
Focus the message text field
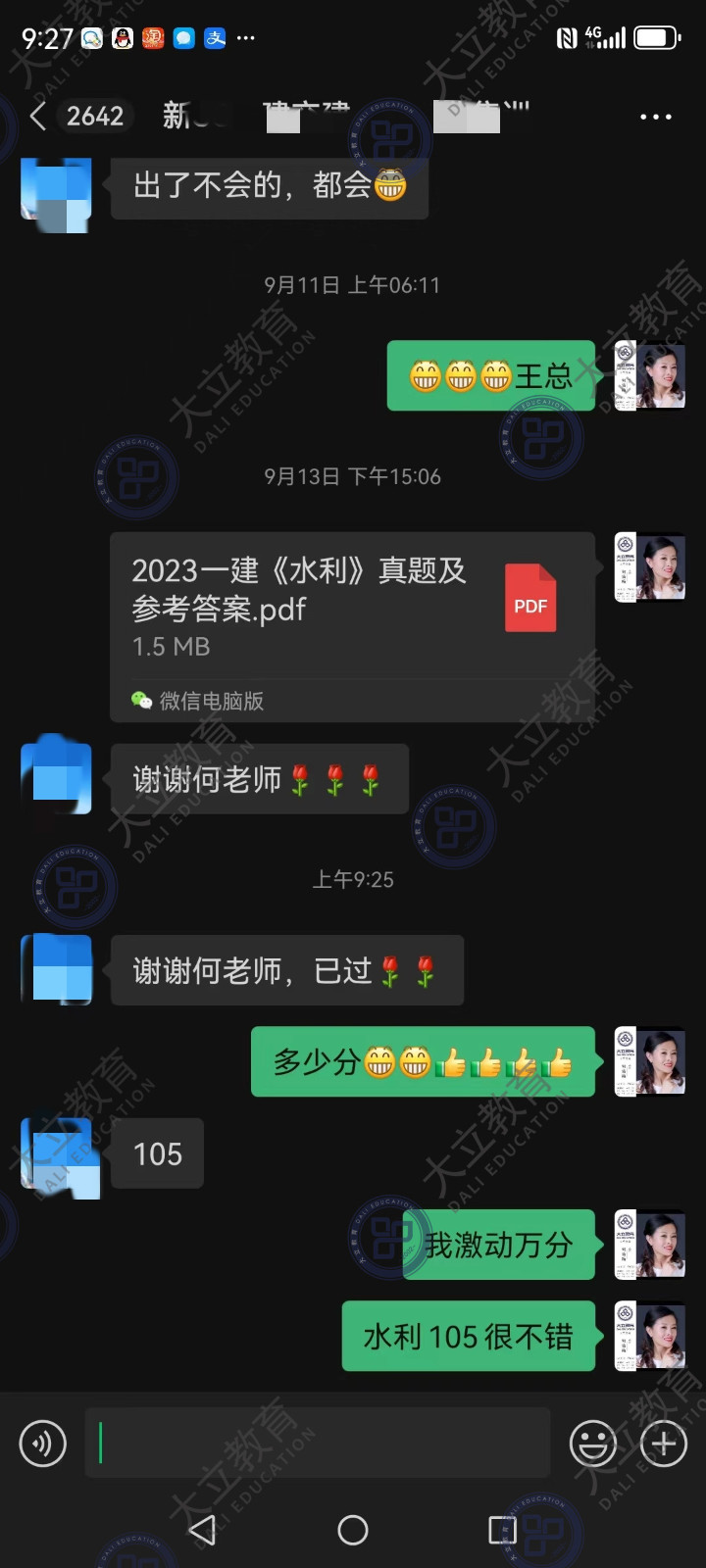click(317, 1443)
